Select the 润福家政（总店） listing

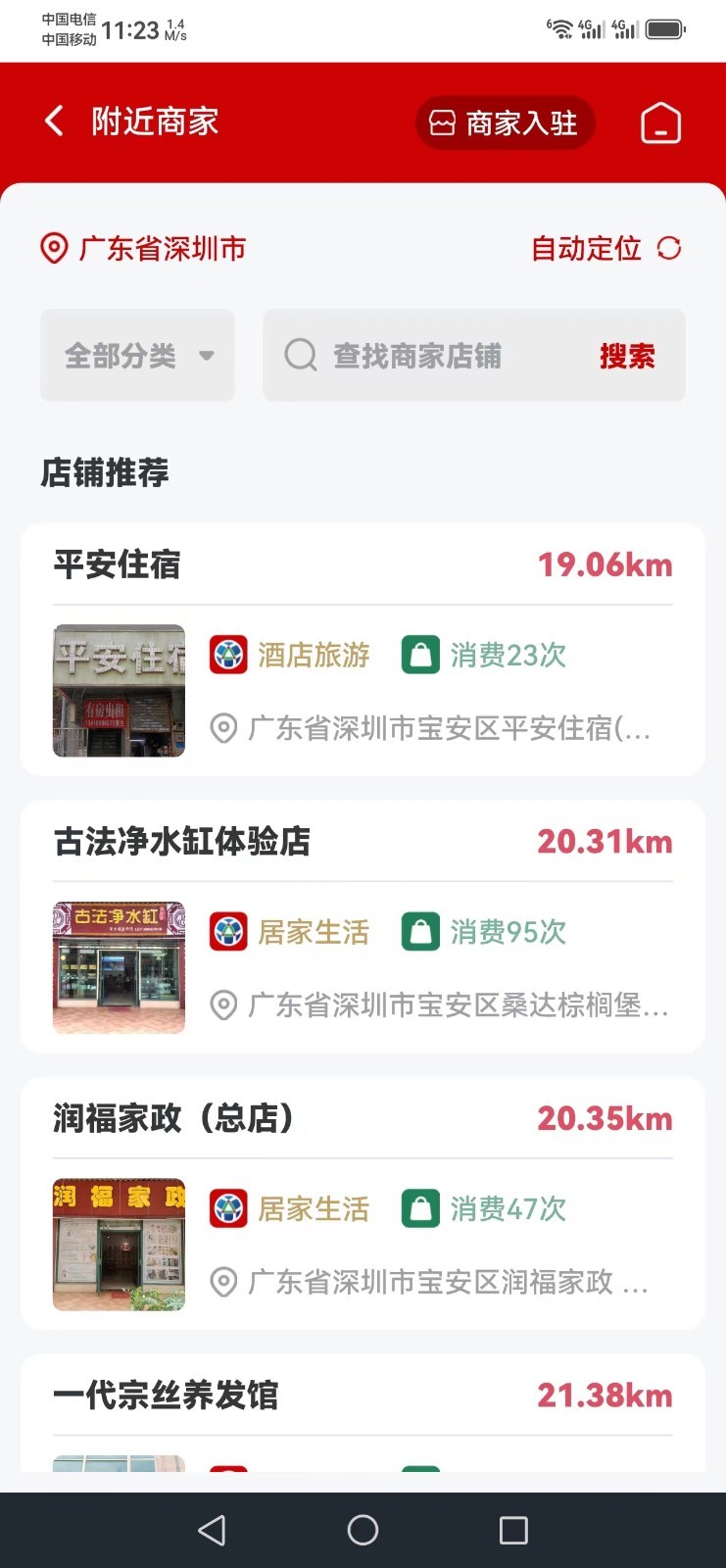click(363, 1202)
